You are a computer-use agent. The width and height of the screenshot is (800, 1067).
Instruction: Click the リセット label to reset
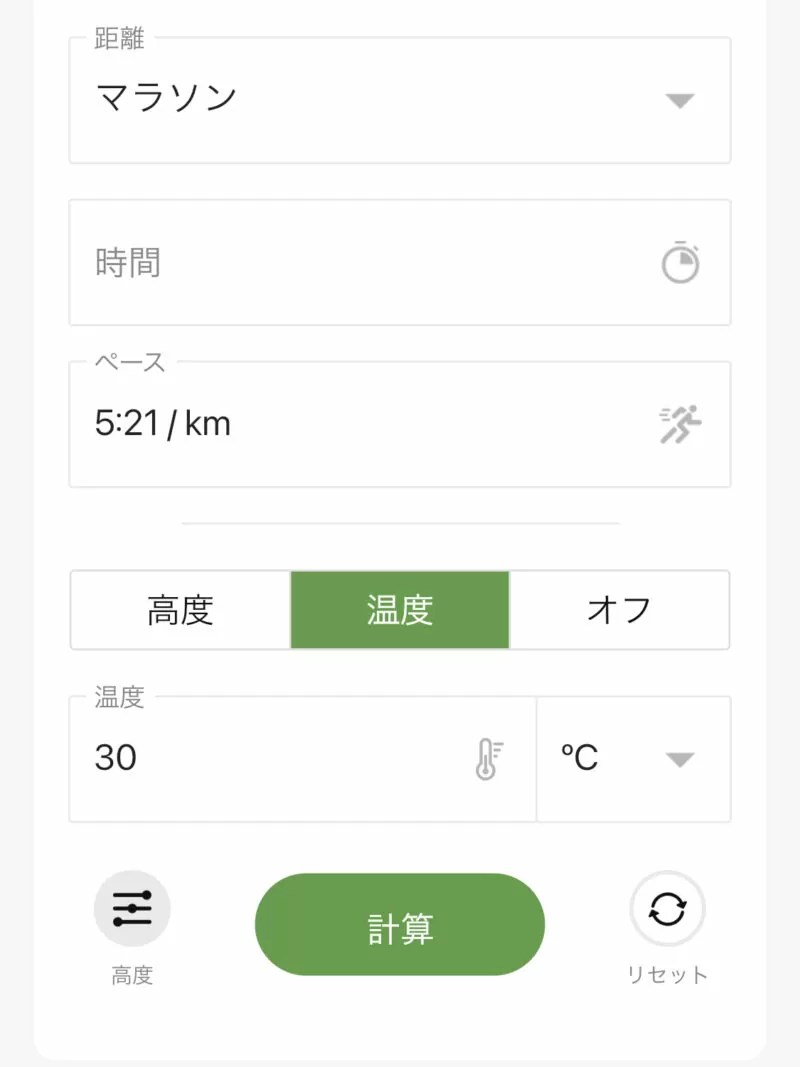click(x=667, y=975)
